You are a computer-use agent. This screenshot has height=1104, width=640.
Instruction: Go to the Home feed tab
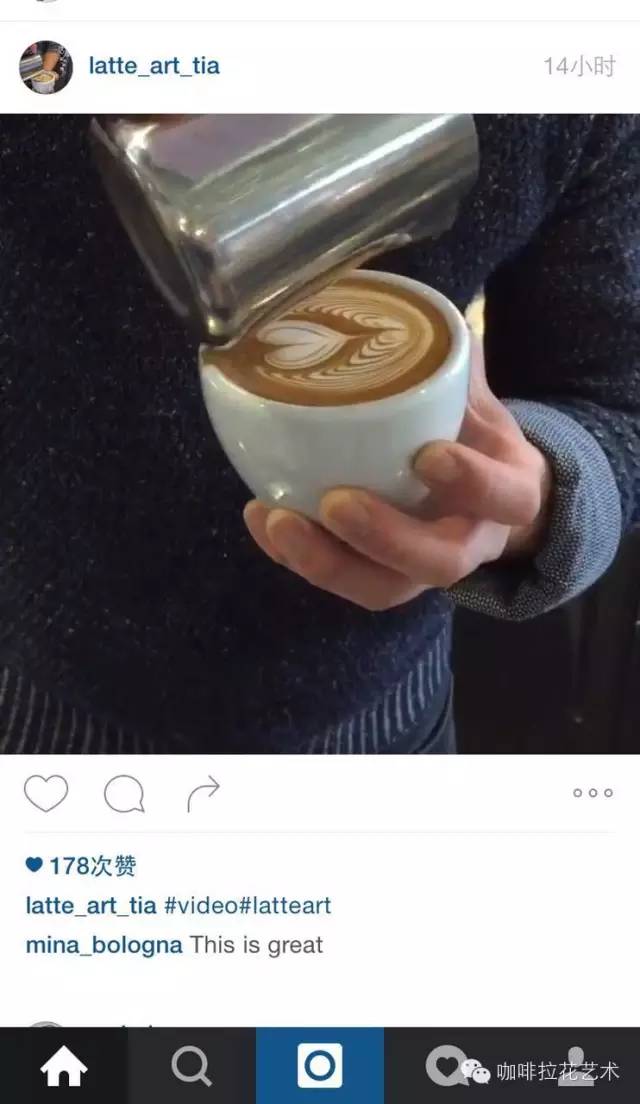64,1067
